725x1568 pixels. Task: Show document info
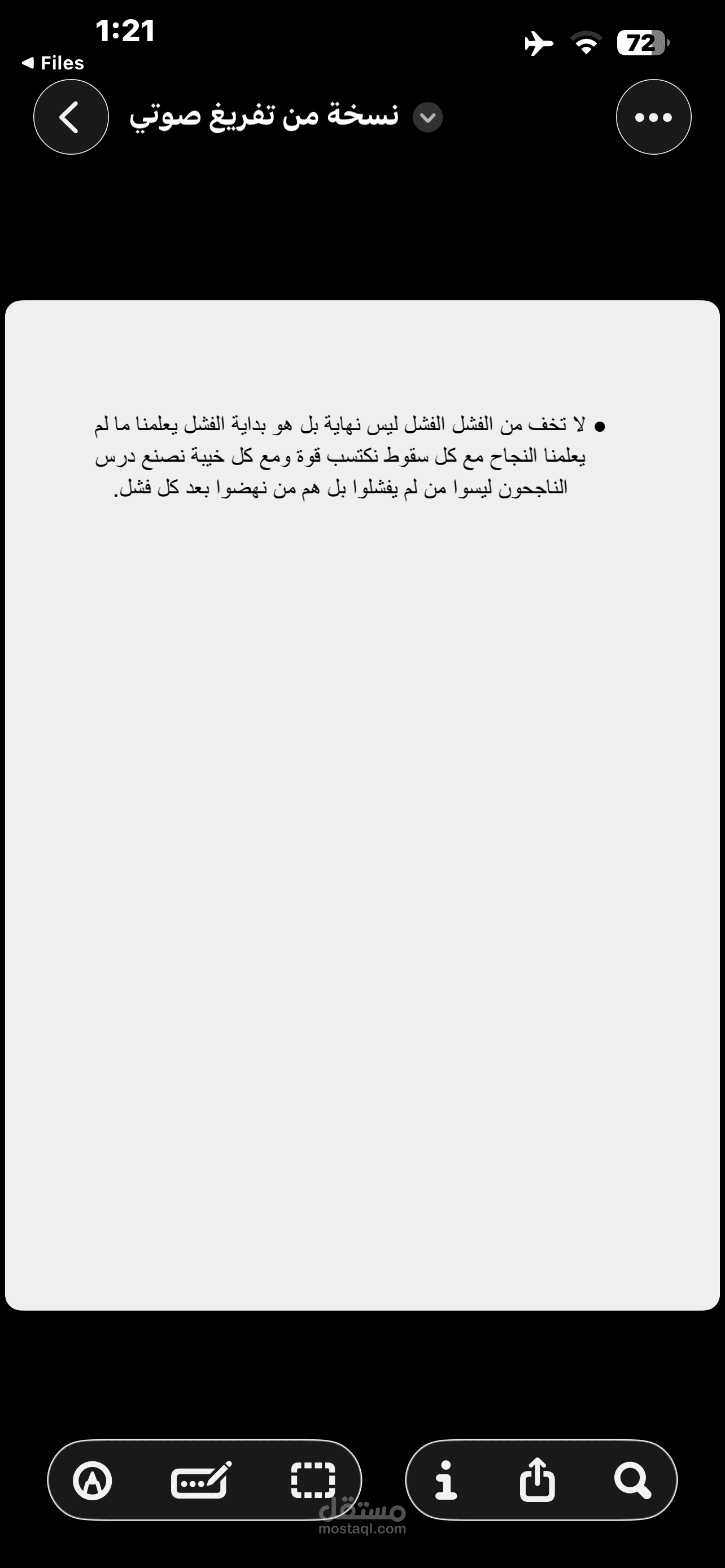(446, 1480)
